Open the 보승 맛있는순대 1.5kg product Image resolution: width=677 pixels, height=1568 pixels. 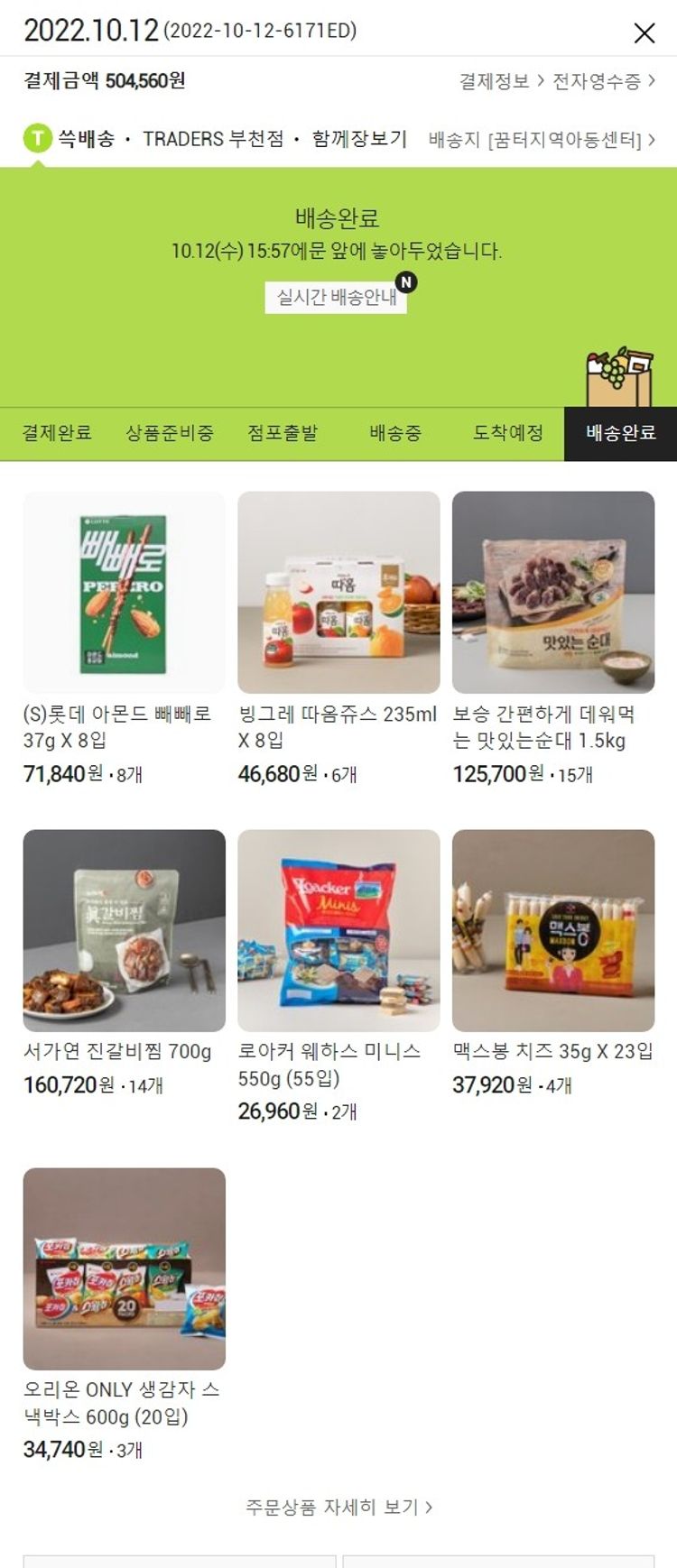[x=553, y=592]
